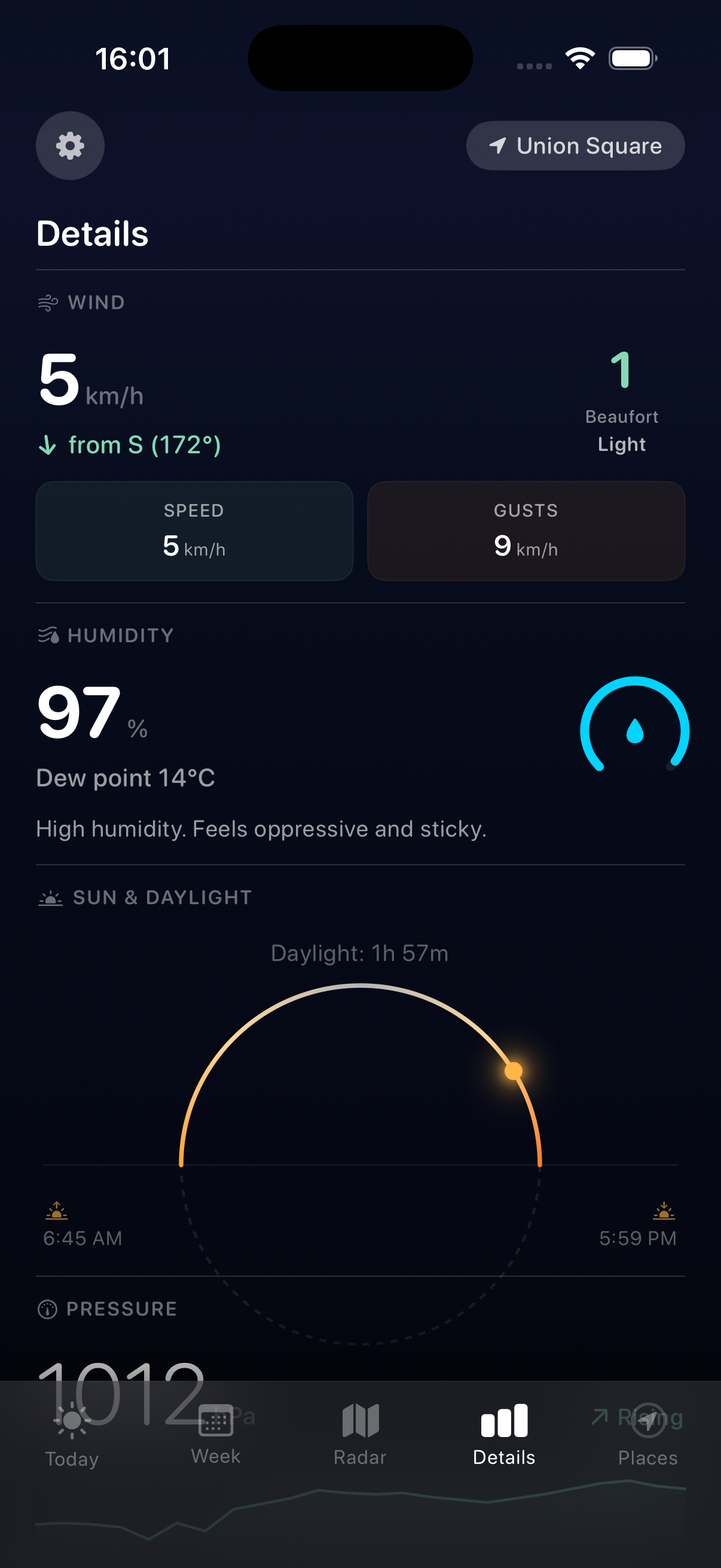Click the Humidity waves icon
The width and height of the screenshot is (721, 1568).
click(x=48, y=636)
